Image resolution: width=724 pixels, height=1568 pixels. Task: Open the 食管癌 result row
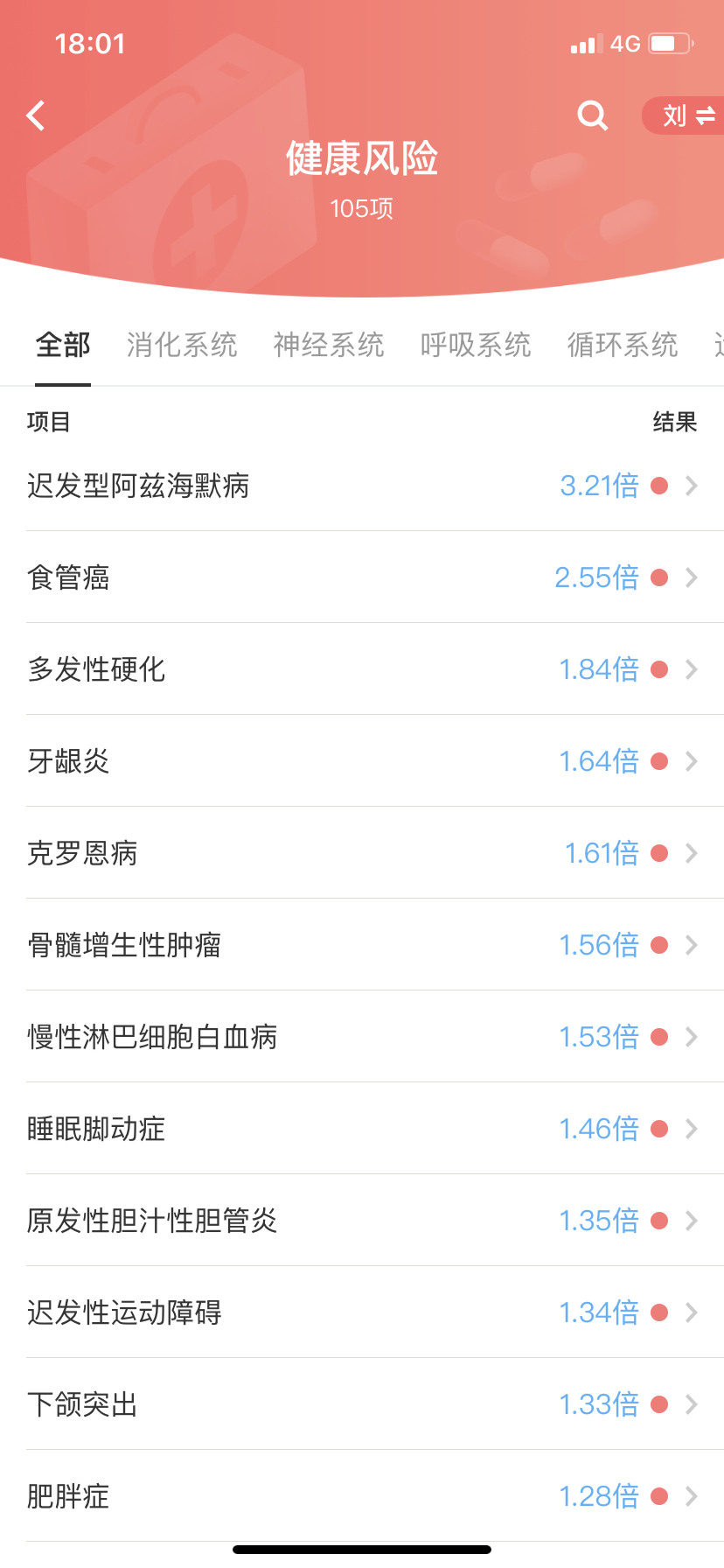pyautogui.click(x=362, y=577)
